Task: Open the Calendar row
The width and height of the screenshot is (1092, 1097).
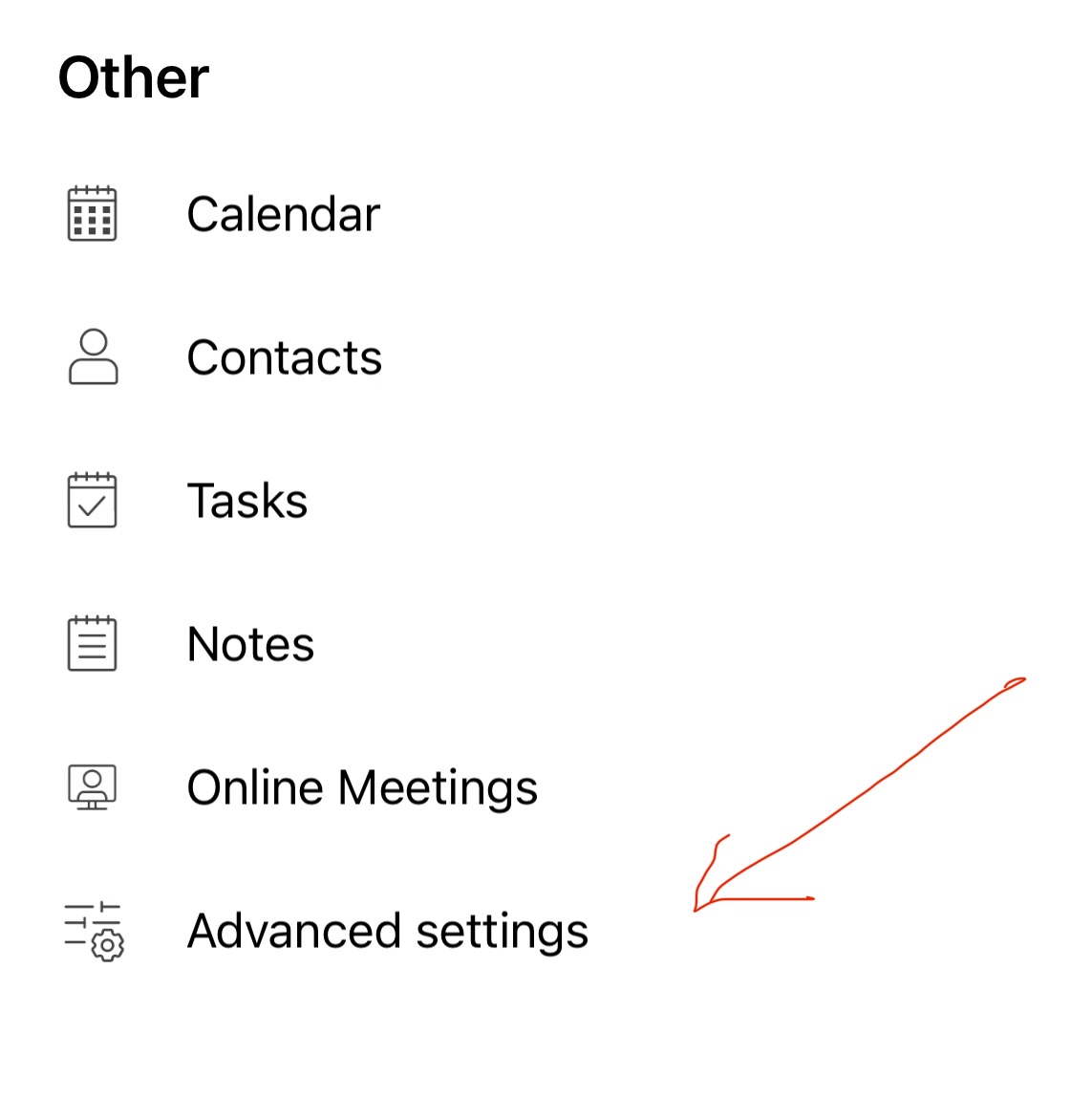Action: coord(283,214)
